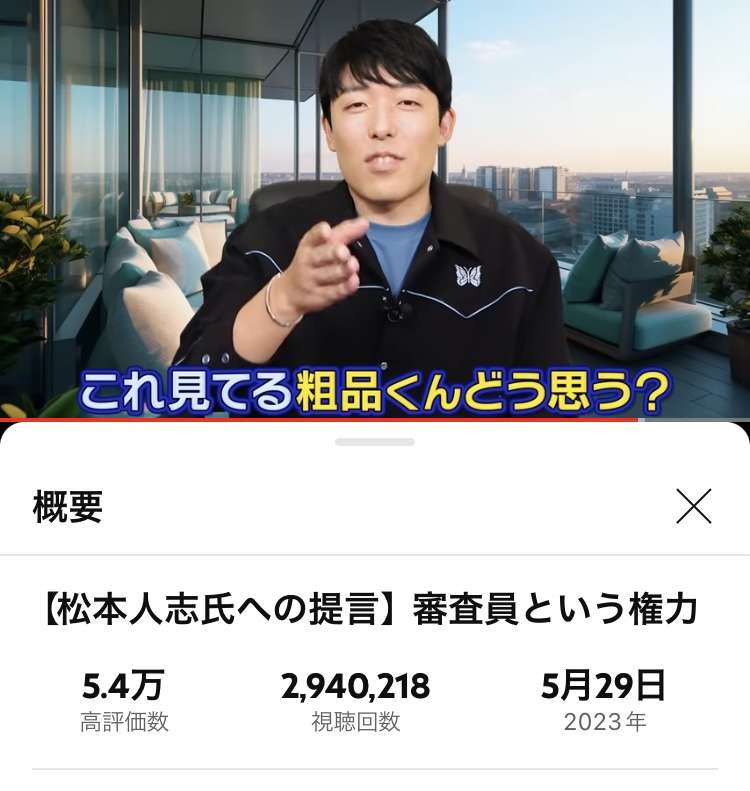The image size is (750, 791).
Task: Tap the sheet drag handle above 概要
Action: pos(375,441)
